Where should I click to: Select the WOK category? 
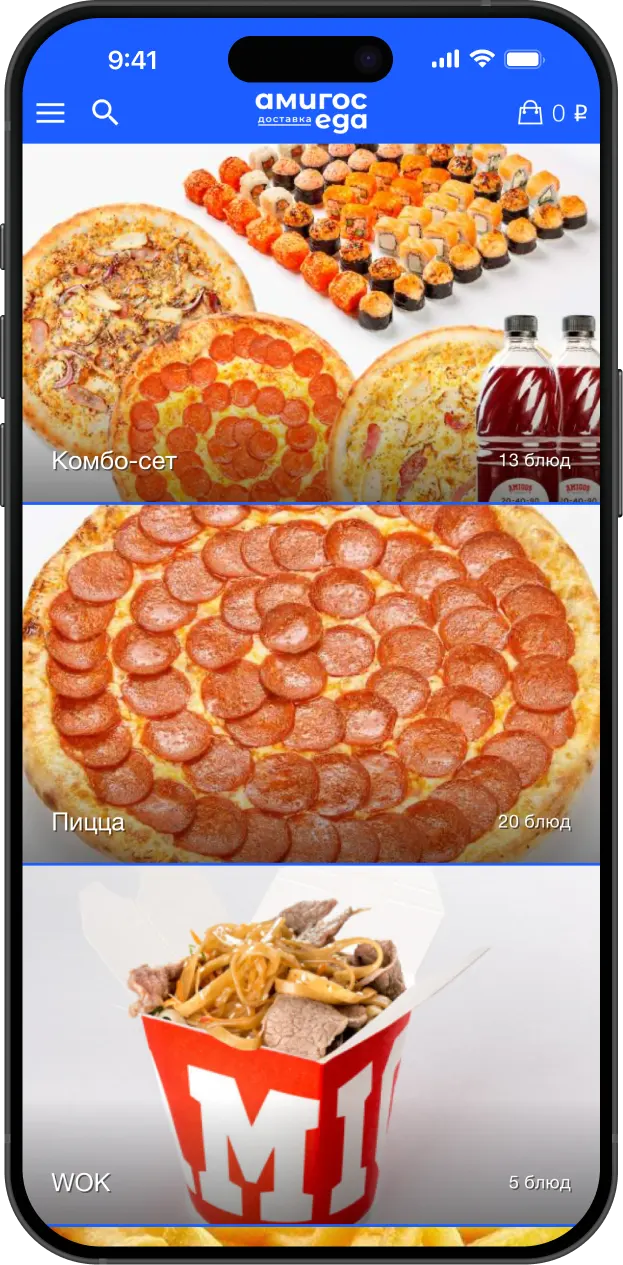[311, 1045]
